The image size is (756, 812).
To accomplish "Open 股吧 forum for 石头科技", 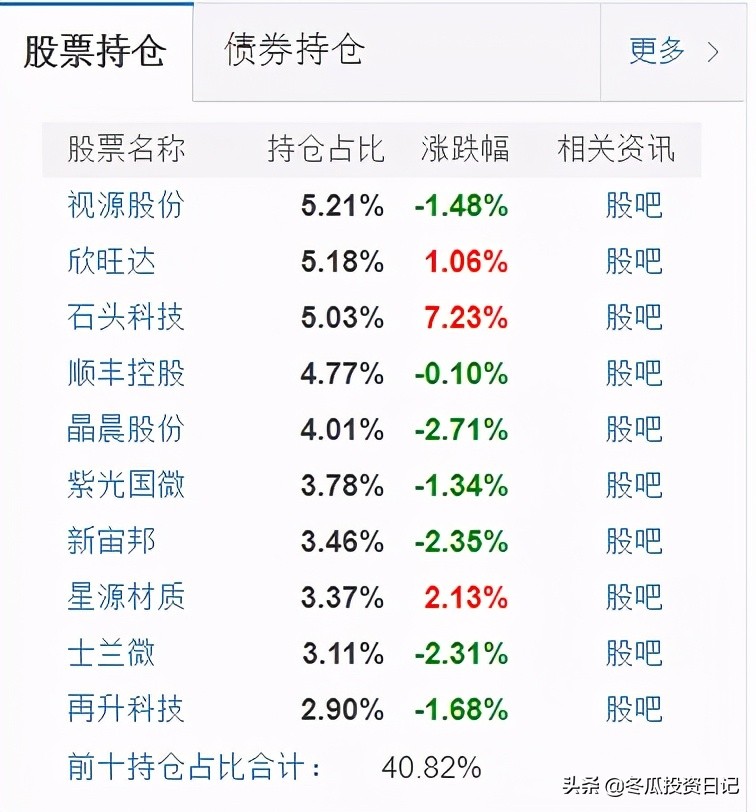I will click(x=638, y=318).
